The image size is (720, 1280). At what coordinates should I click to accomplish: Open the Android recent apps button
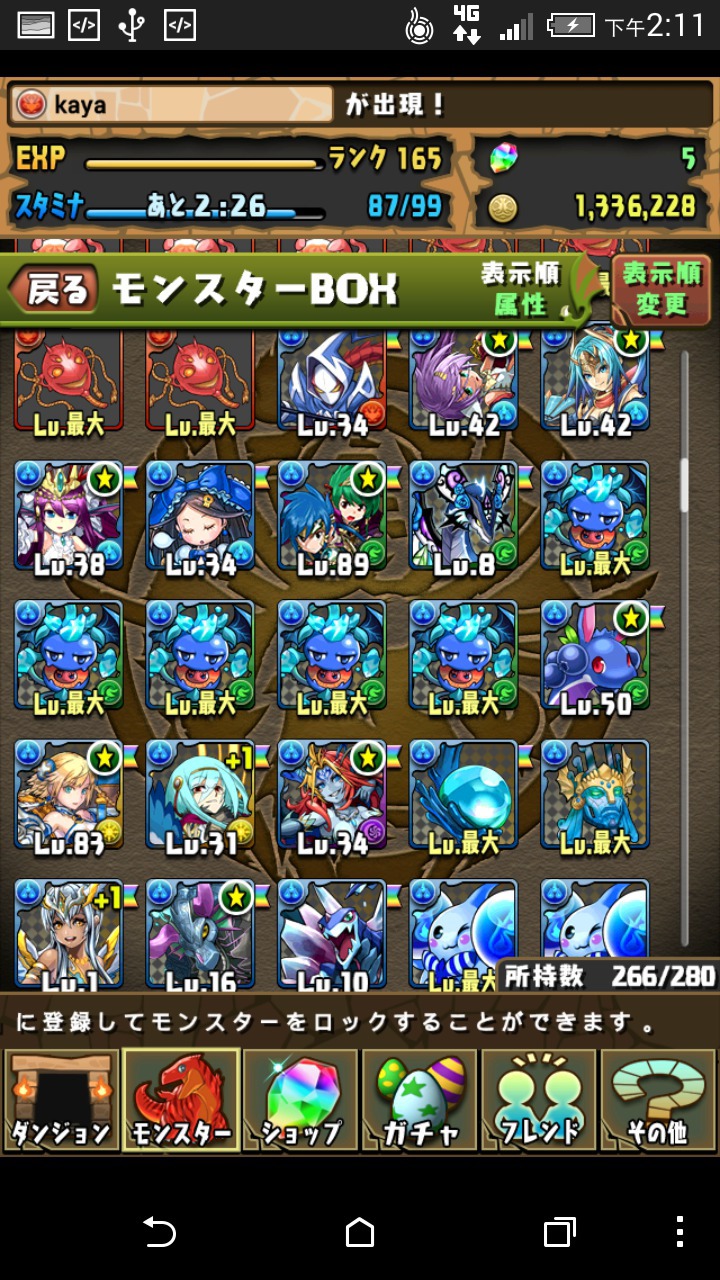[x=560, y=1232]
